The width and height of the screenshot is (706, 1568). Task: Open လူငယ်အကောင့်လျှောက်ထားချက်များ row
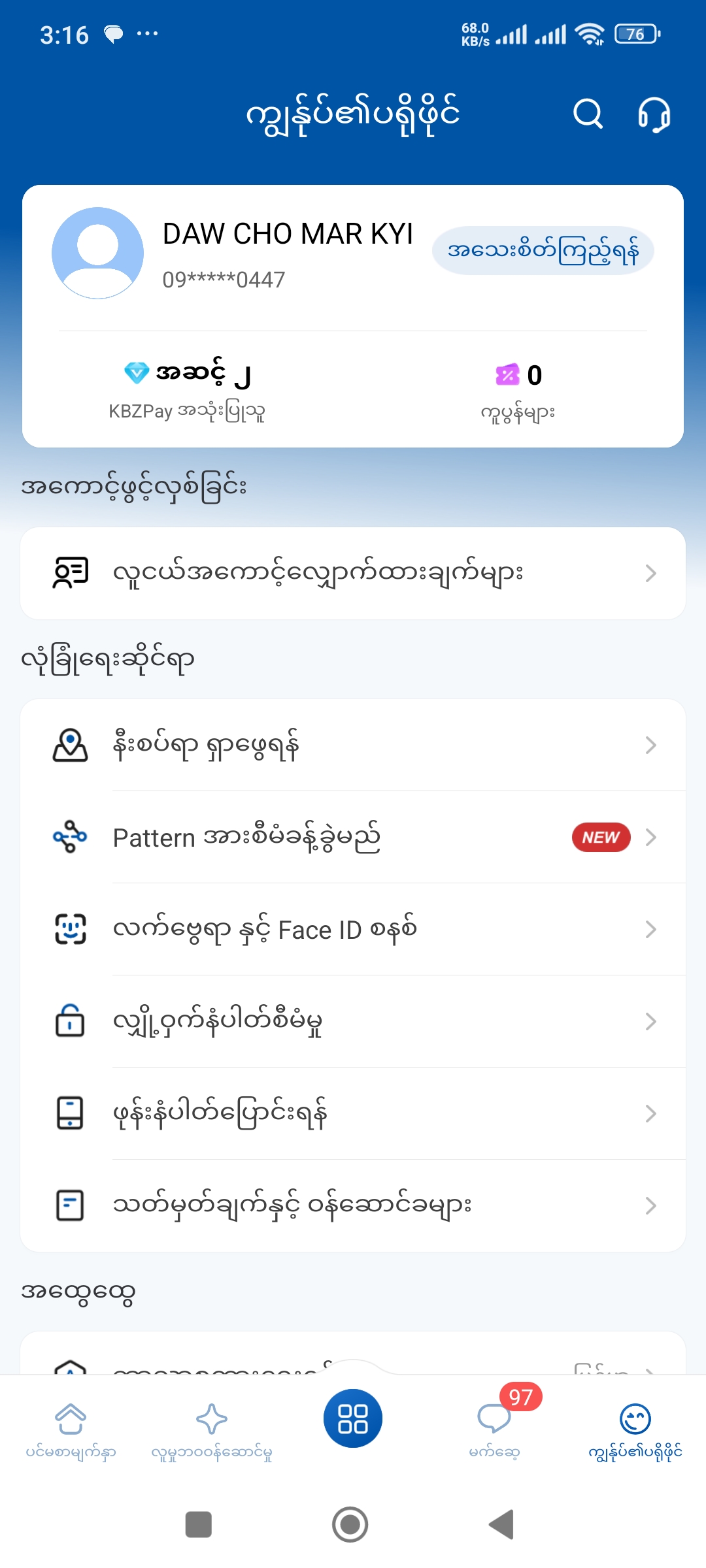(353, 573)
